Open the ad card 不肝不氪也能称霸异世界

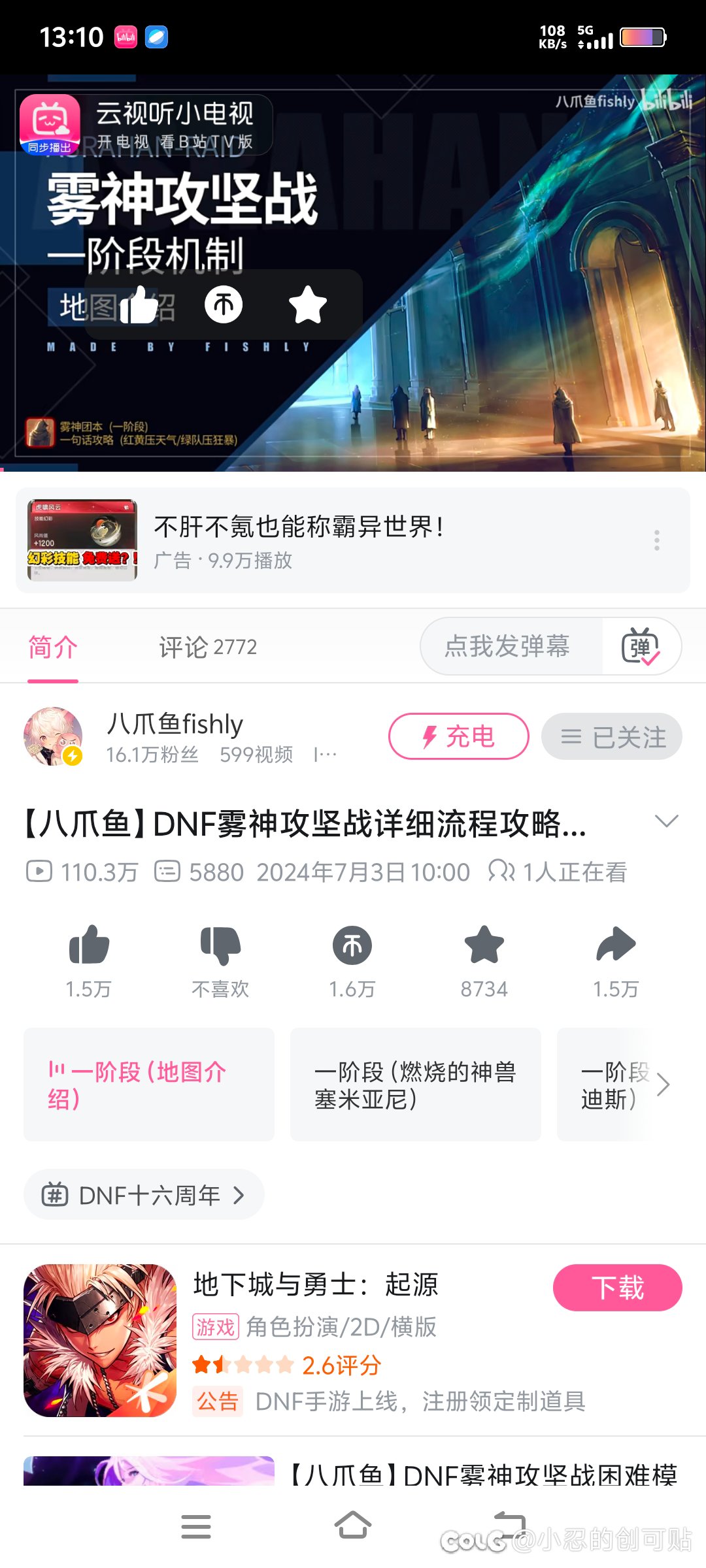coord(327,540)
